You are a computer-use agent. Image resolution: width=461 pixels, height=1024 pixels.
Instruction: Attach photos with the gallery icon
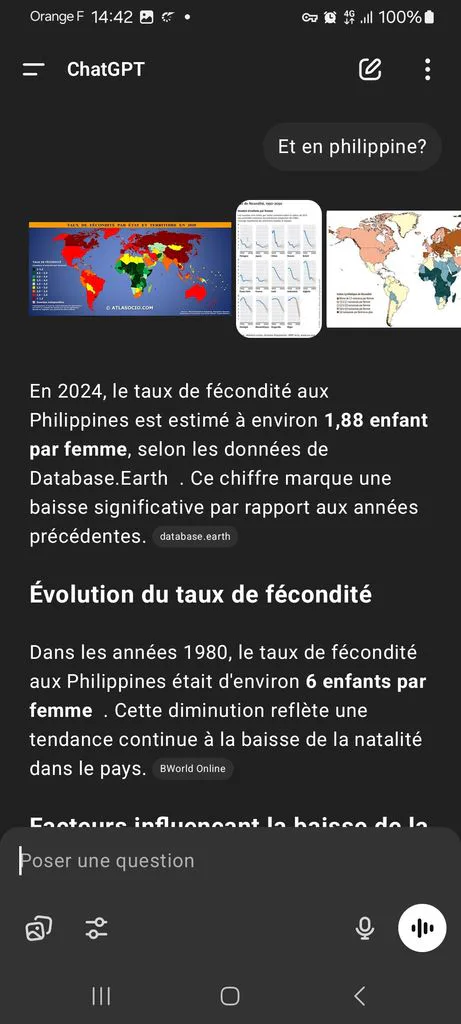coord(39,928)
